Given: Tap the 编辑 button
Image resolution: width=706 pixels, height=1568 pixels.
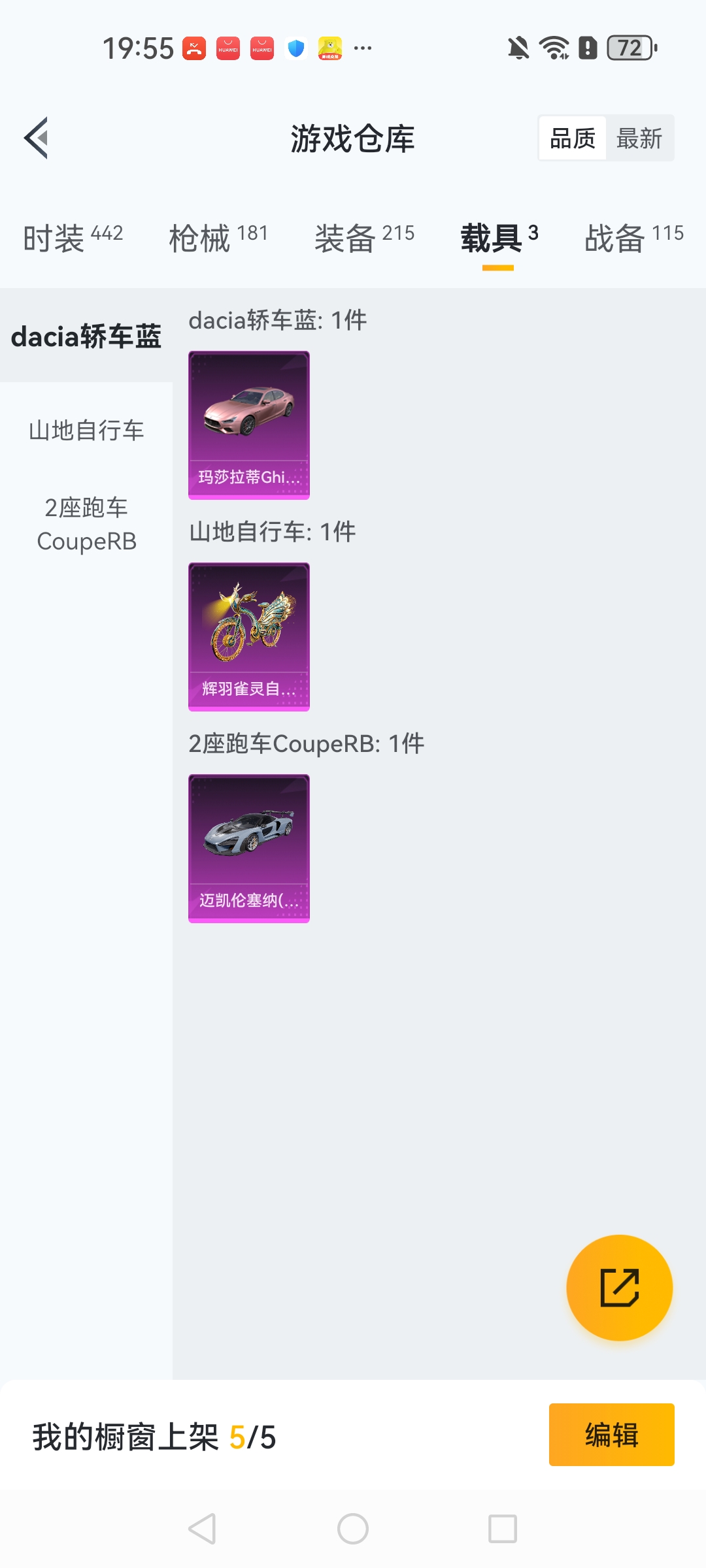Looking at the screenshot, I should click(612, 1435).
